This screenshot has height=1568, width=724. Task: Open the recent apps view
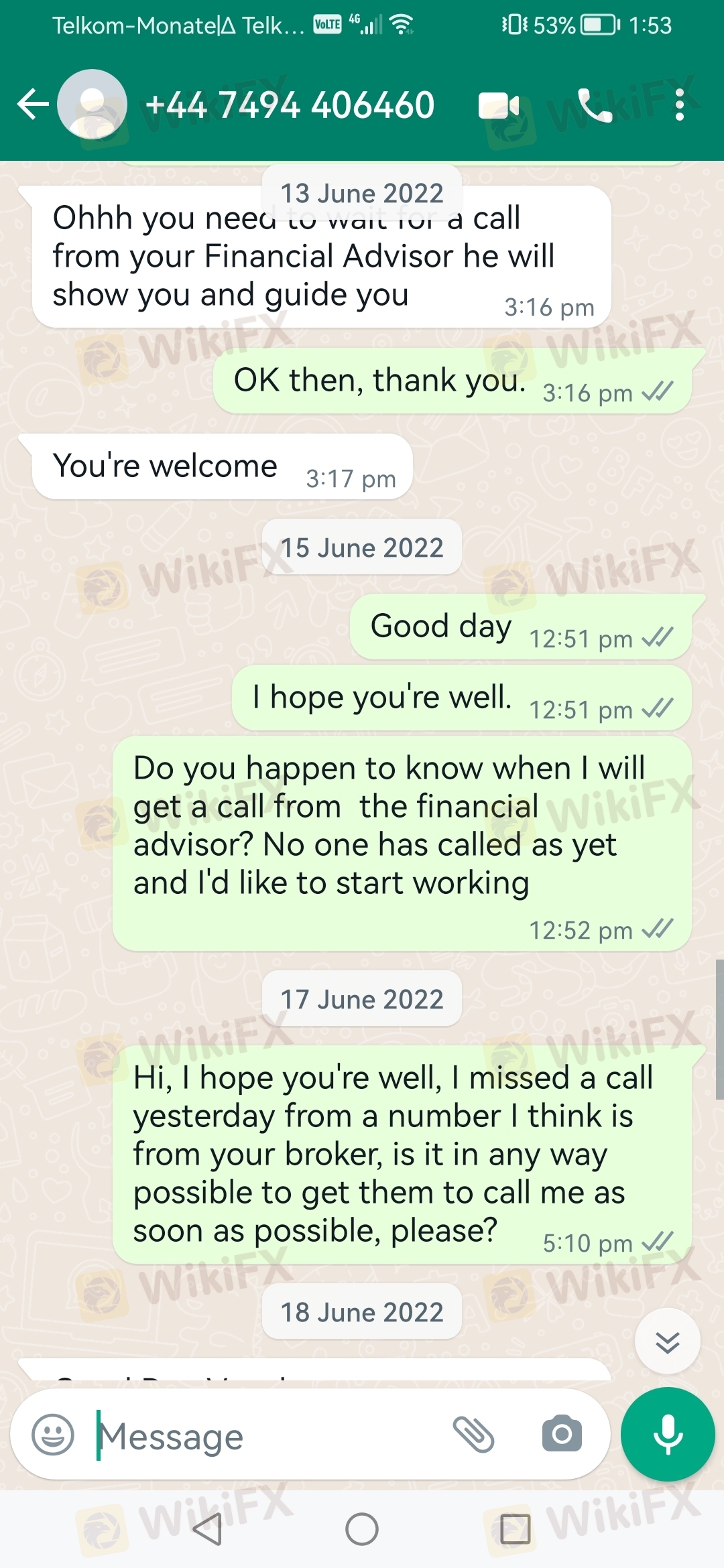point(516,1529)
